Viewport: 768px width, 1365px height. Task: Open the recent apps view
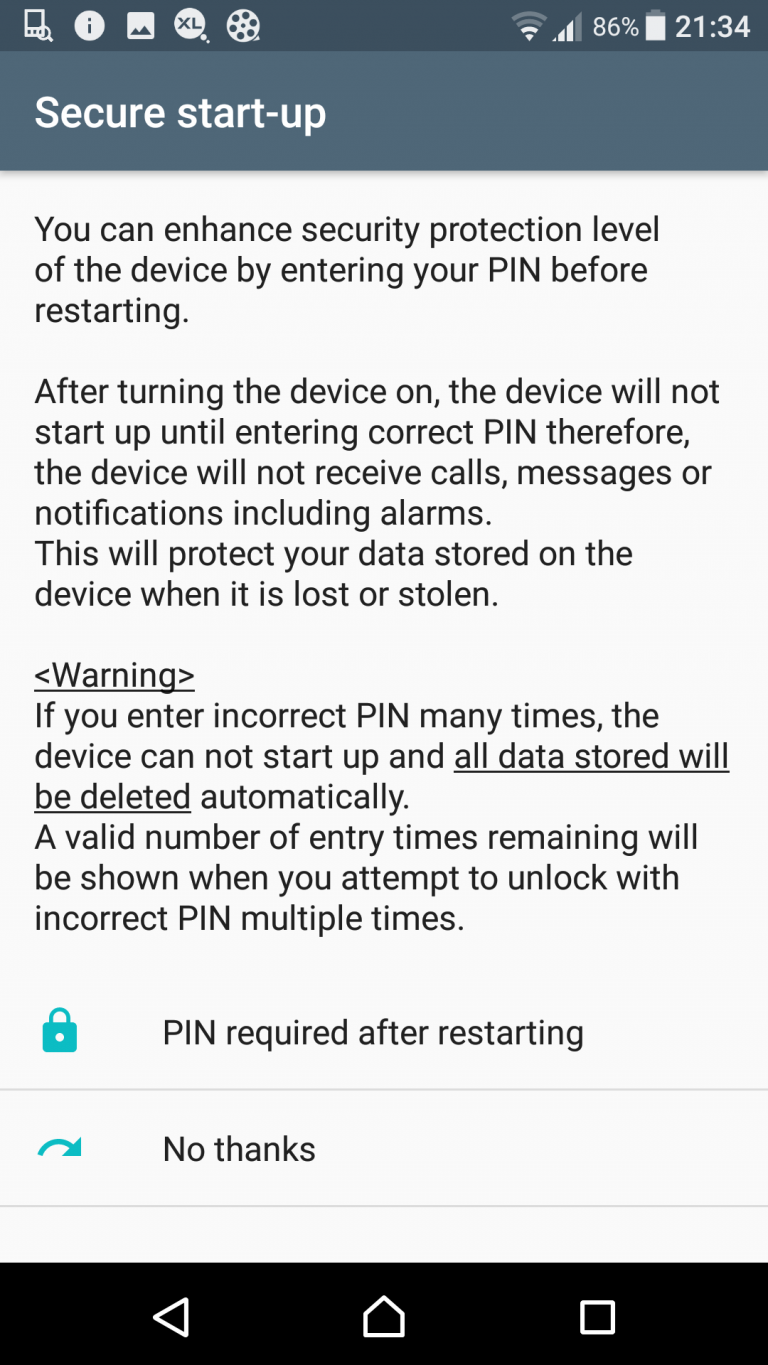pos(597,1317)
